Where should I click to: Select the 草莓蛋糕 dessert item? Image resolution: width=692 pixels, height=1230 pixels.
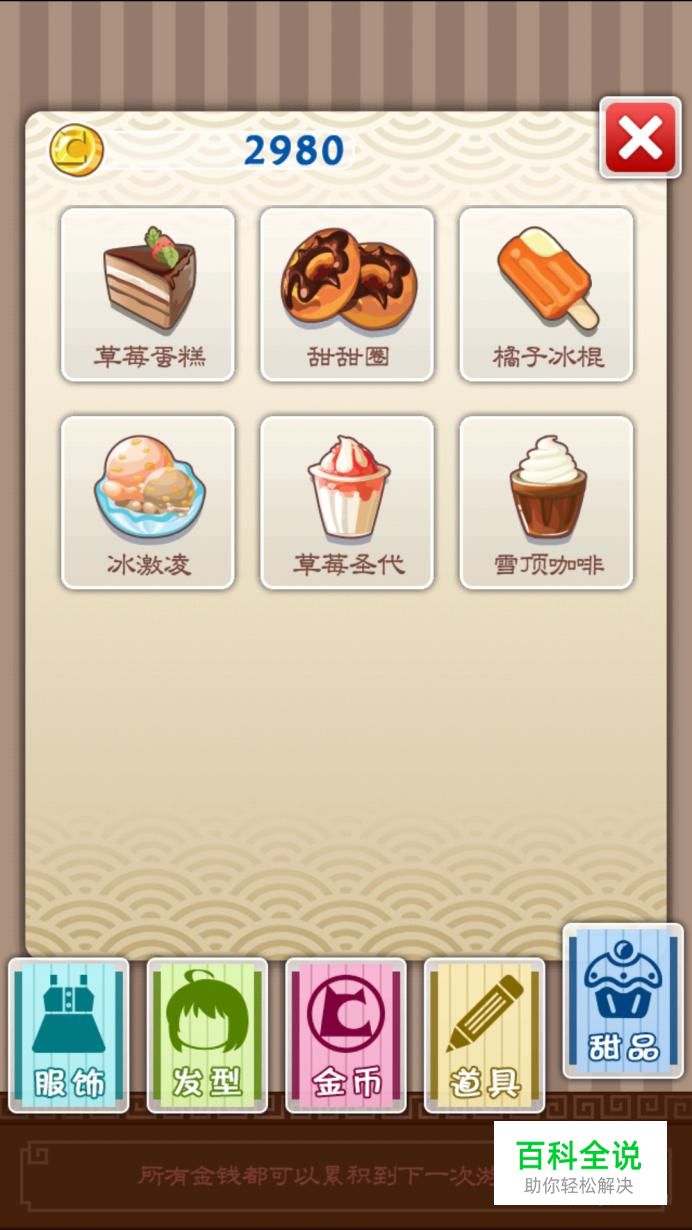click(148, 294)
